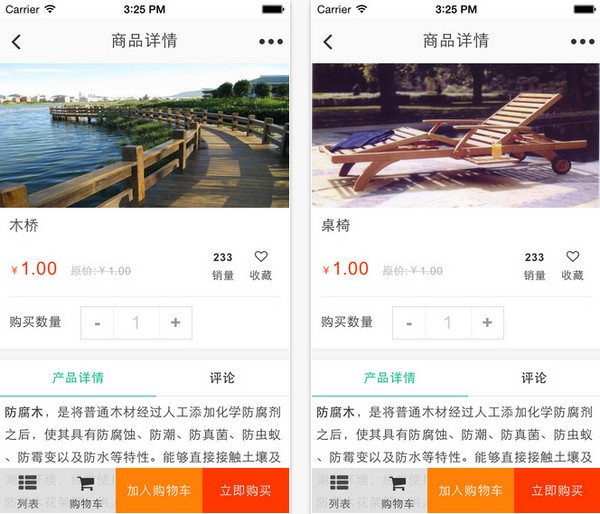Open 列表 in the 木桥 page's bottom bar
600x514 pixels.
(29, 491)
